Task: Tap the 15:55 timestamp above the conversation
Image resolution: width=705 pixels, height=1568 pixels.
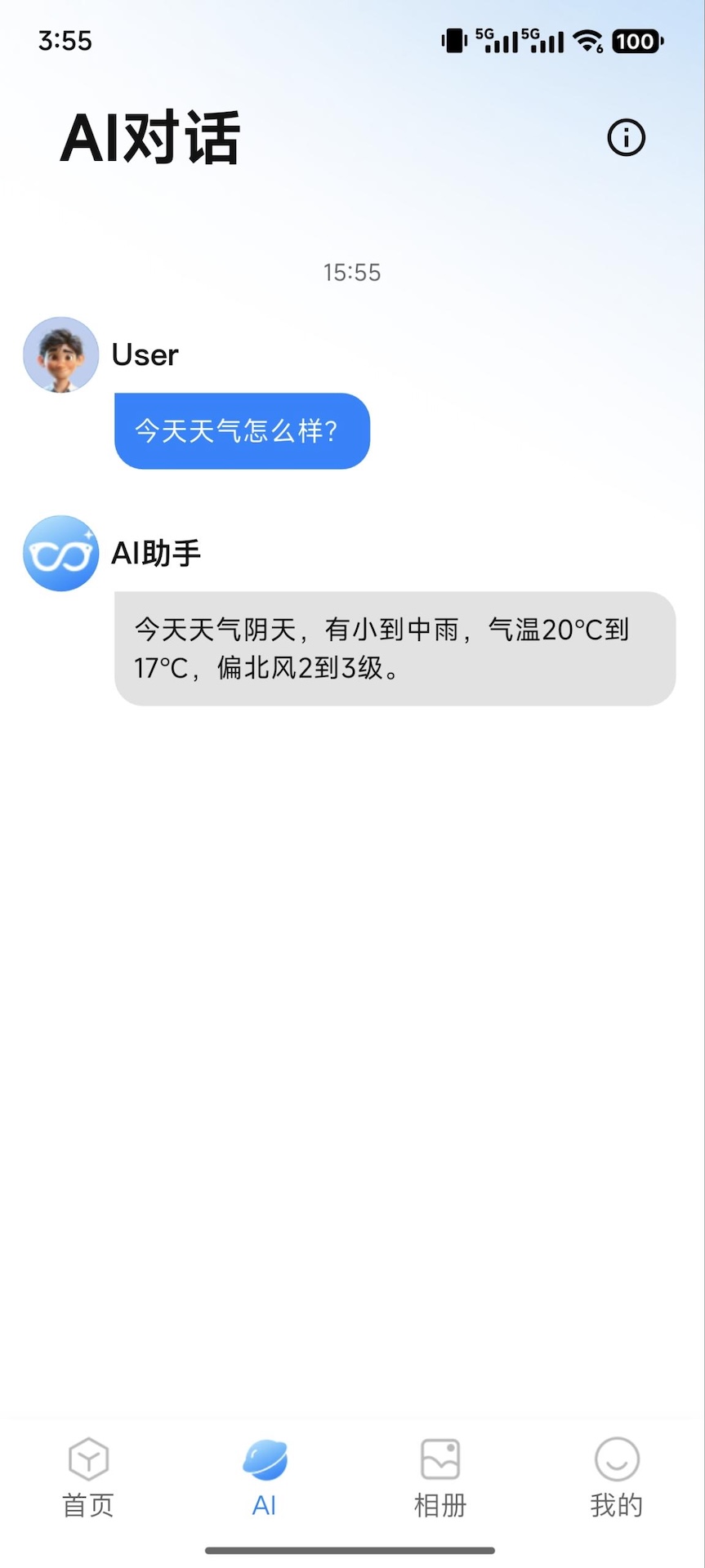Action: (x=352, y=272)
